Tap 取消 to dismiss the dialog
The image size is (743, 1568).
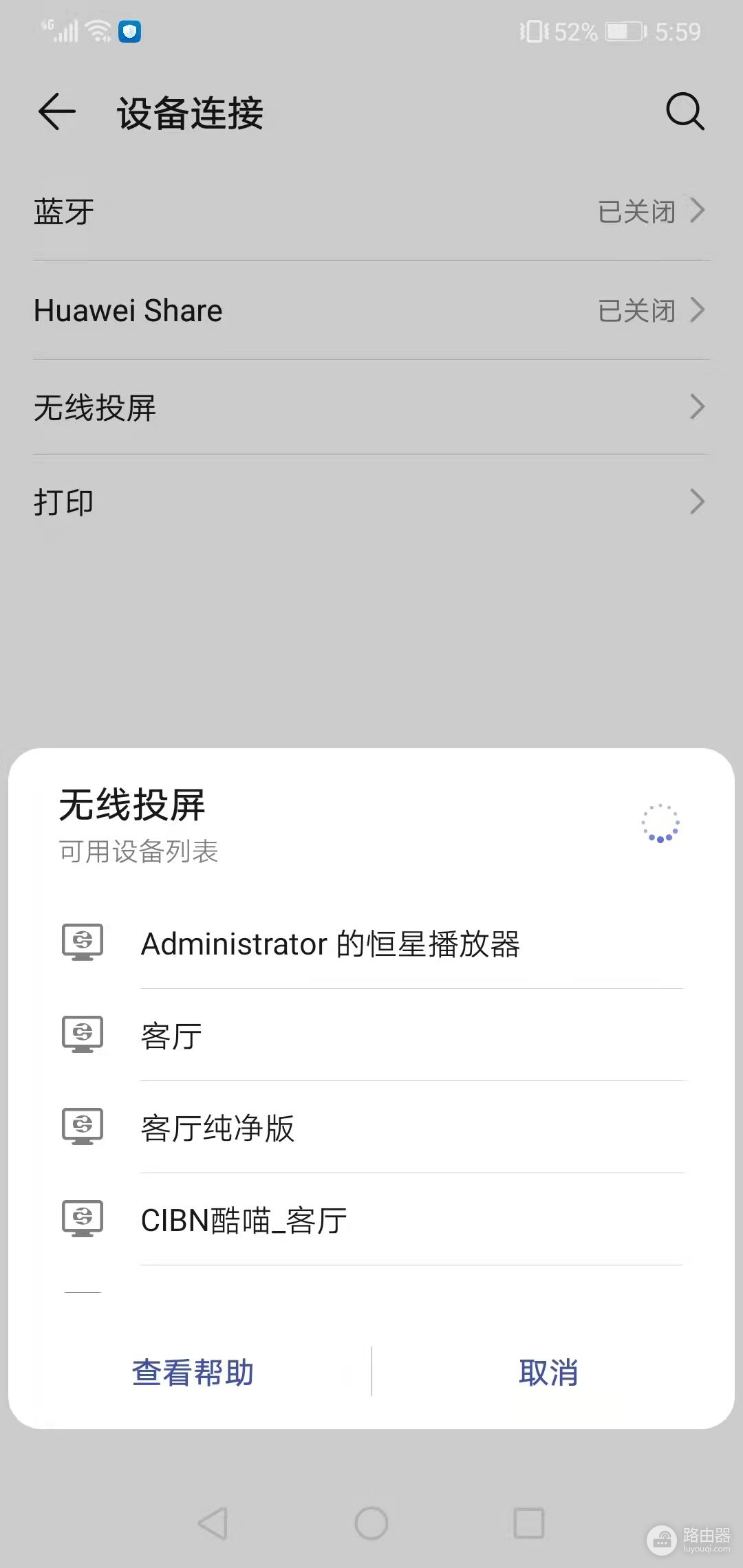[548, 1373]
